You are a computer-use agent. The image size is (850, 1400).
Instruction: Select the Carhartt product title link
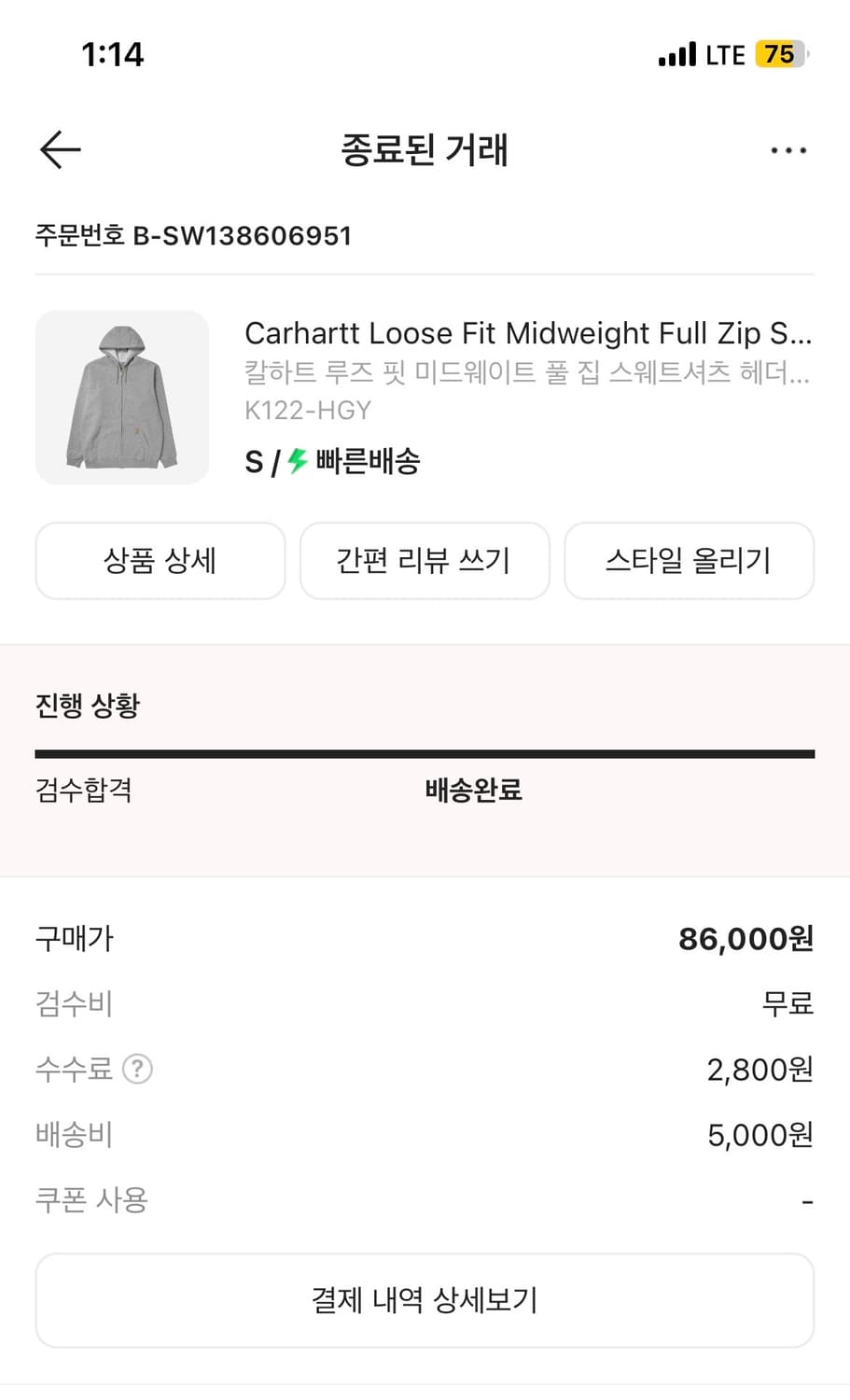point(527,333)
